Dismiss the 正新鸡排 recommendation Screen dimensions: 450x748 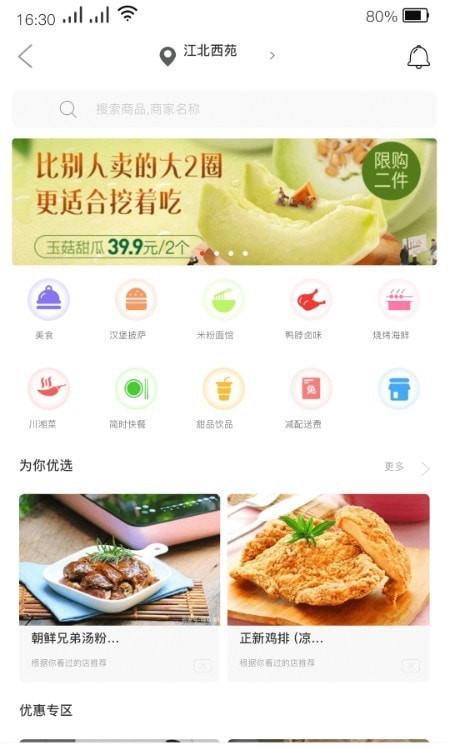(411, 665)
